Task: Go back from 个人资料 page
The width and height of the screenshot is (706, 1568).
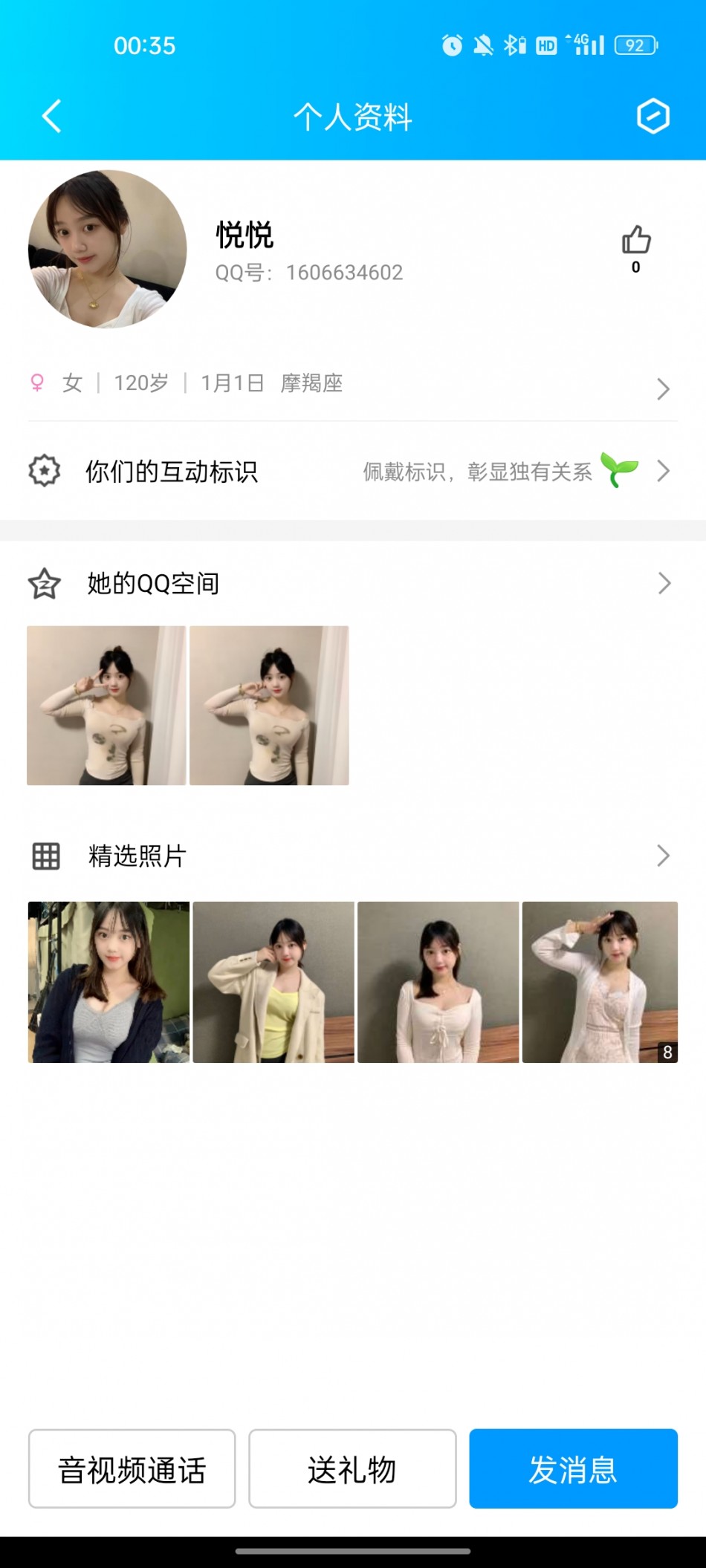Action: pos(51,117)
